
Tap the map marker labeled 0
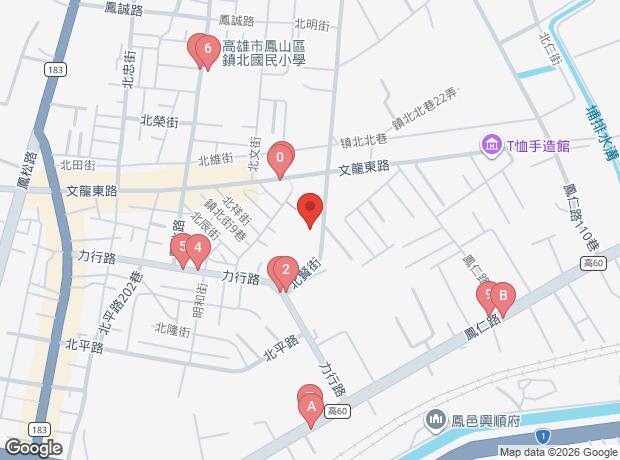[x=281, y=157]
